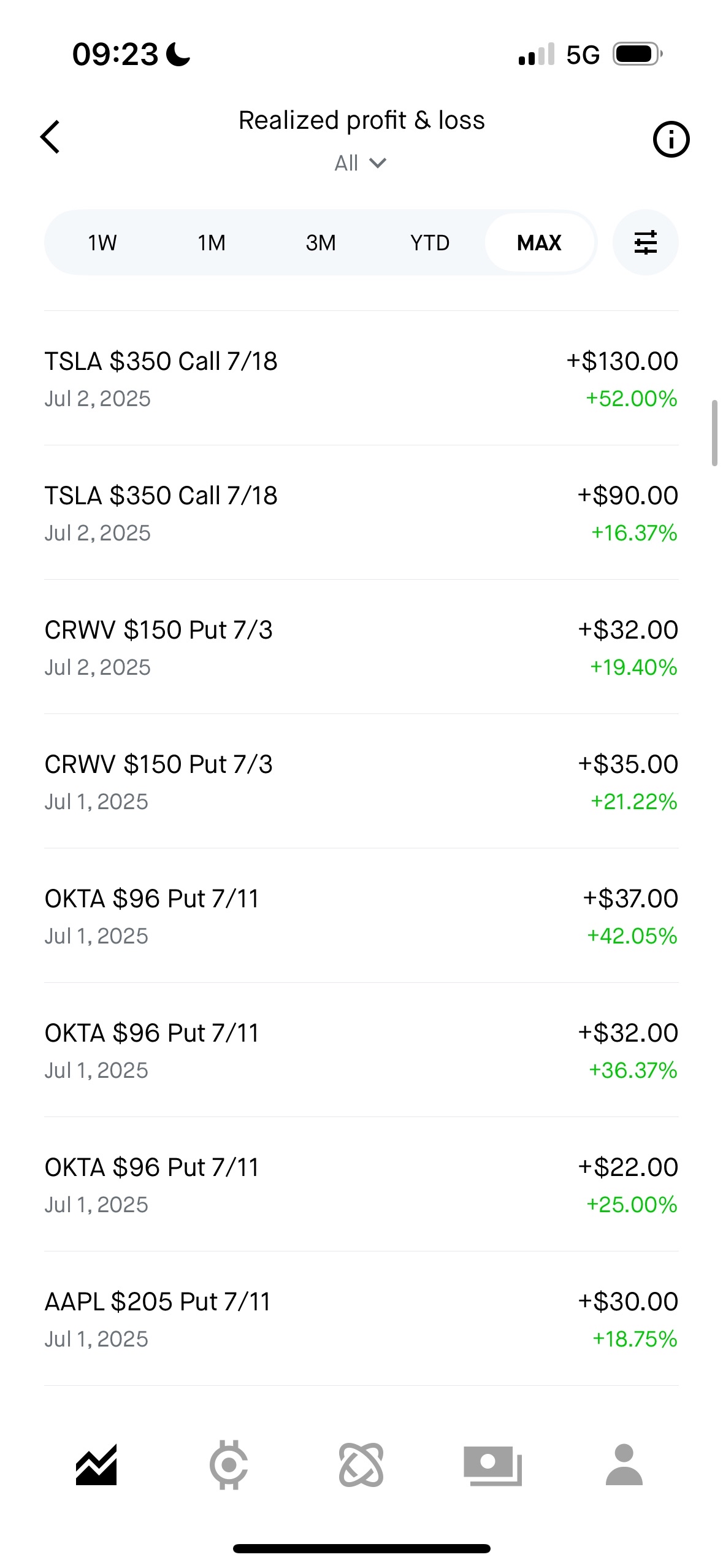Screen dimensions: 723x1568
Task: Open the crypto spiral icon in bottom nav
Action: click(361, 1462)
